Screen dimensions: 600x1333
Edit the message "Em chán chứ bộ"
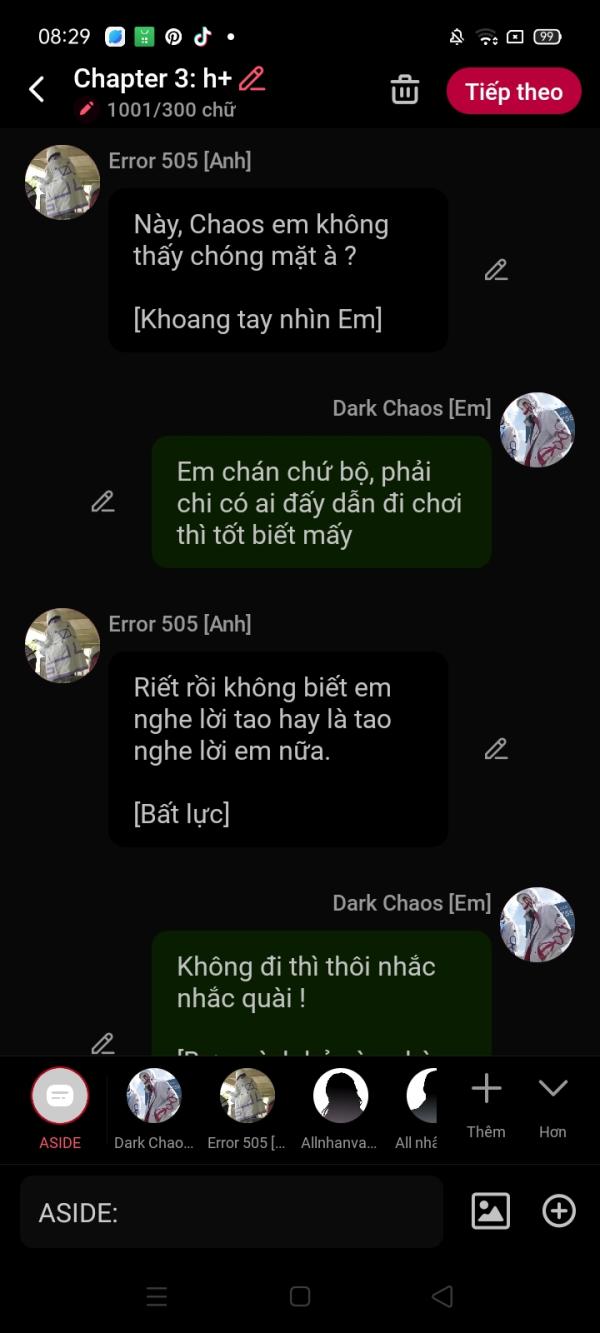pyautogui.click(x=103, y=502)
